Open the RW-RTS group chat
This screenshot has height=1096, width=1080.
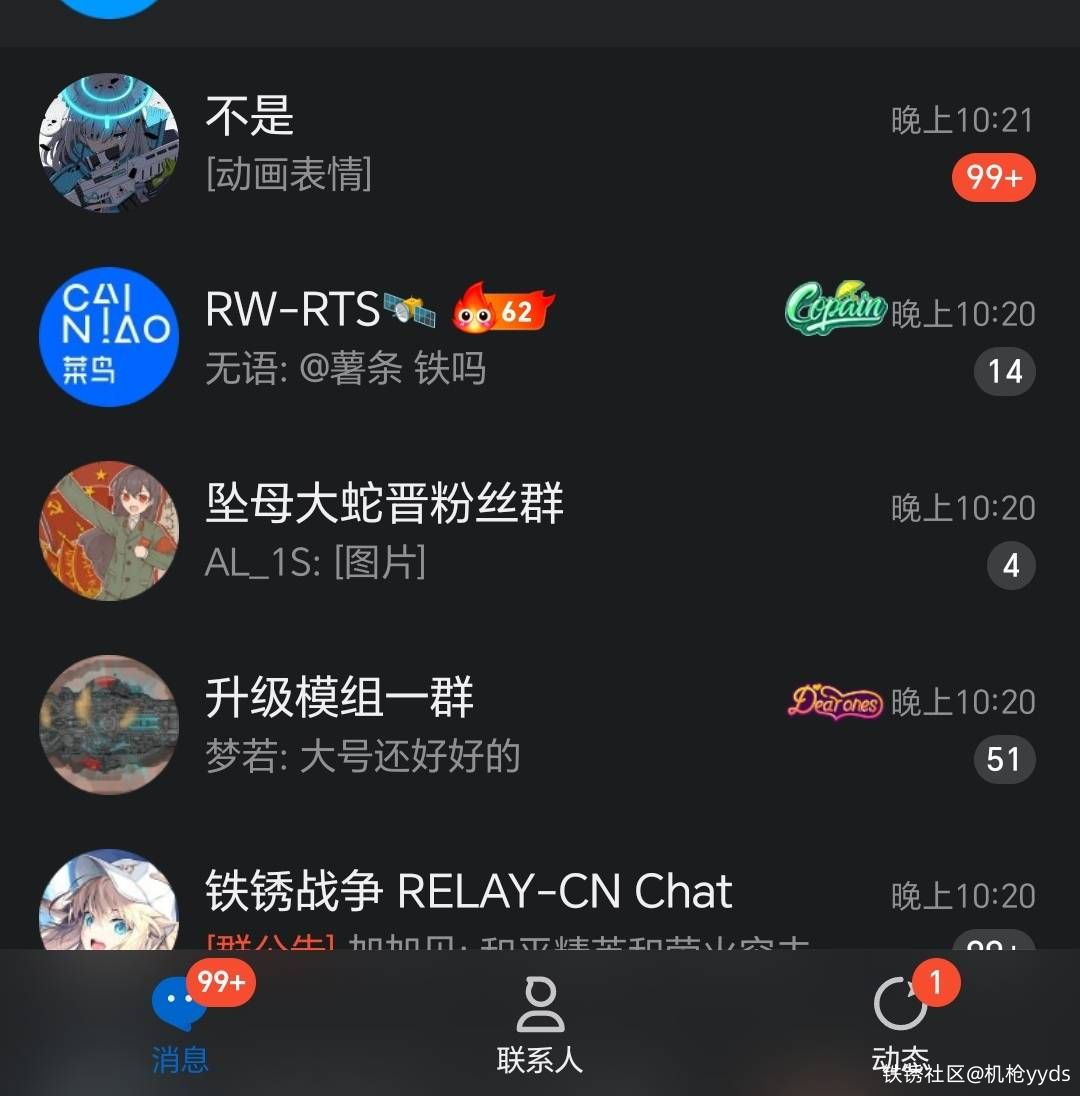click(x=540, y=338)
